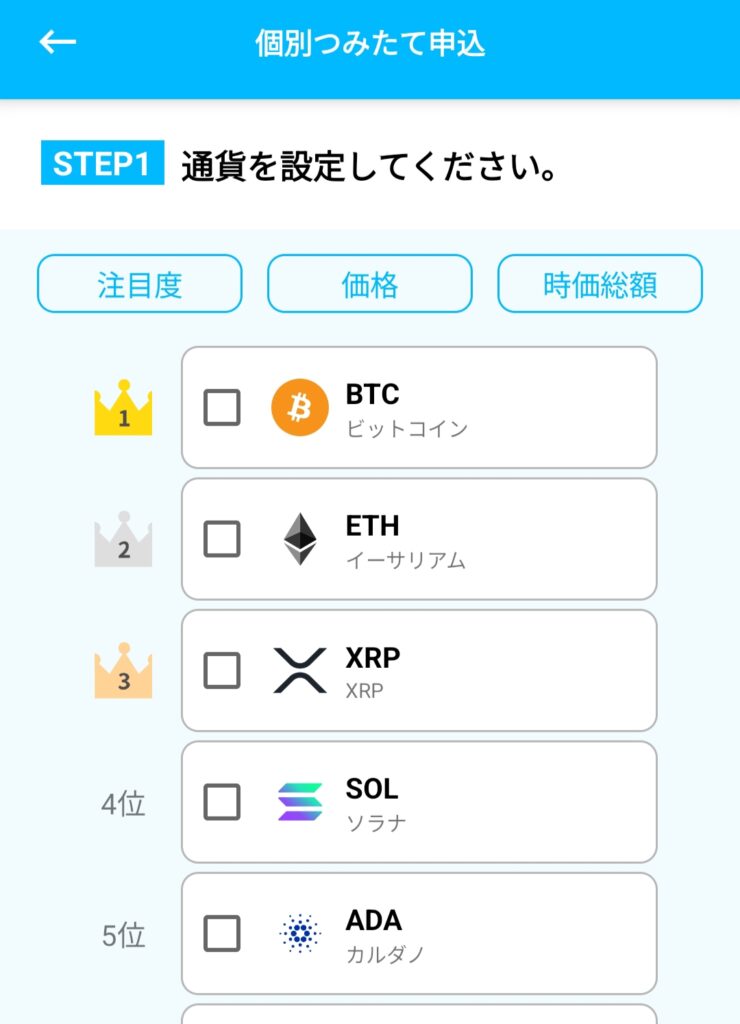Enable the ADA カルダノ checkbox
Viewport: 740px width, 1024px height.
[222, 934]
